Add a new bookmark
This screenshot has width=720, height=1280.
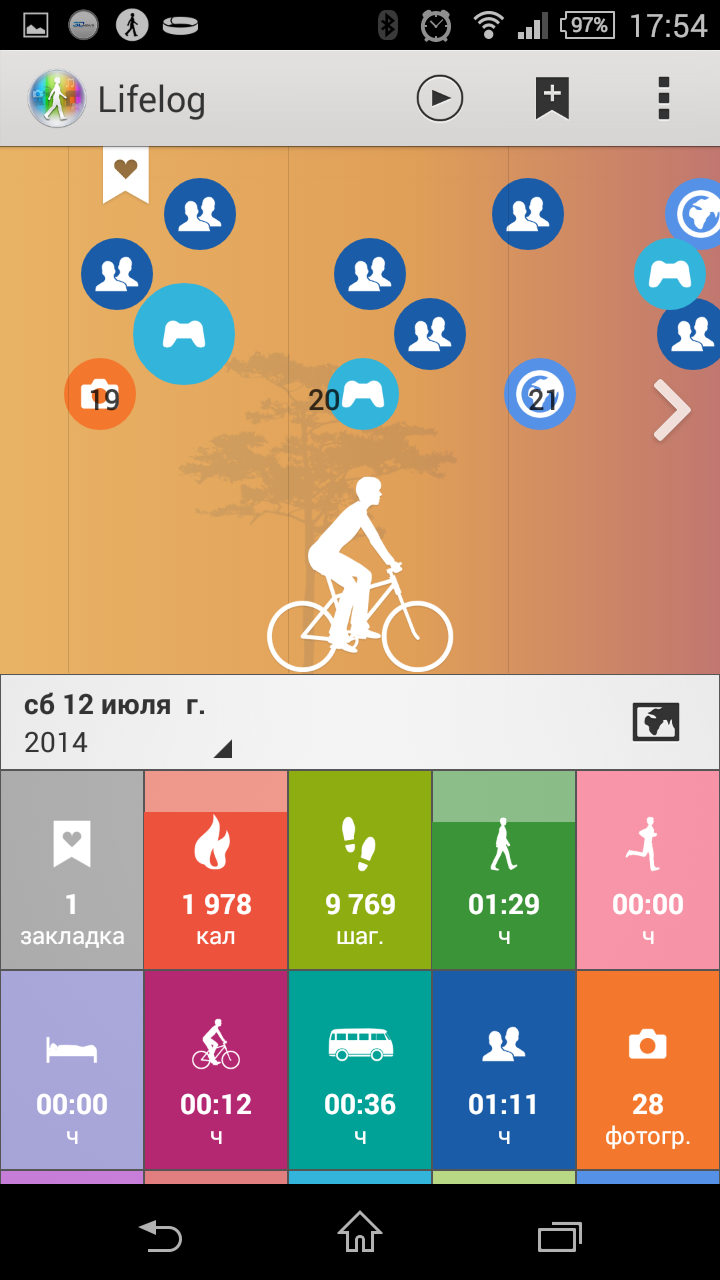(x=552, y=98)
